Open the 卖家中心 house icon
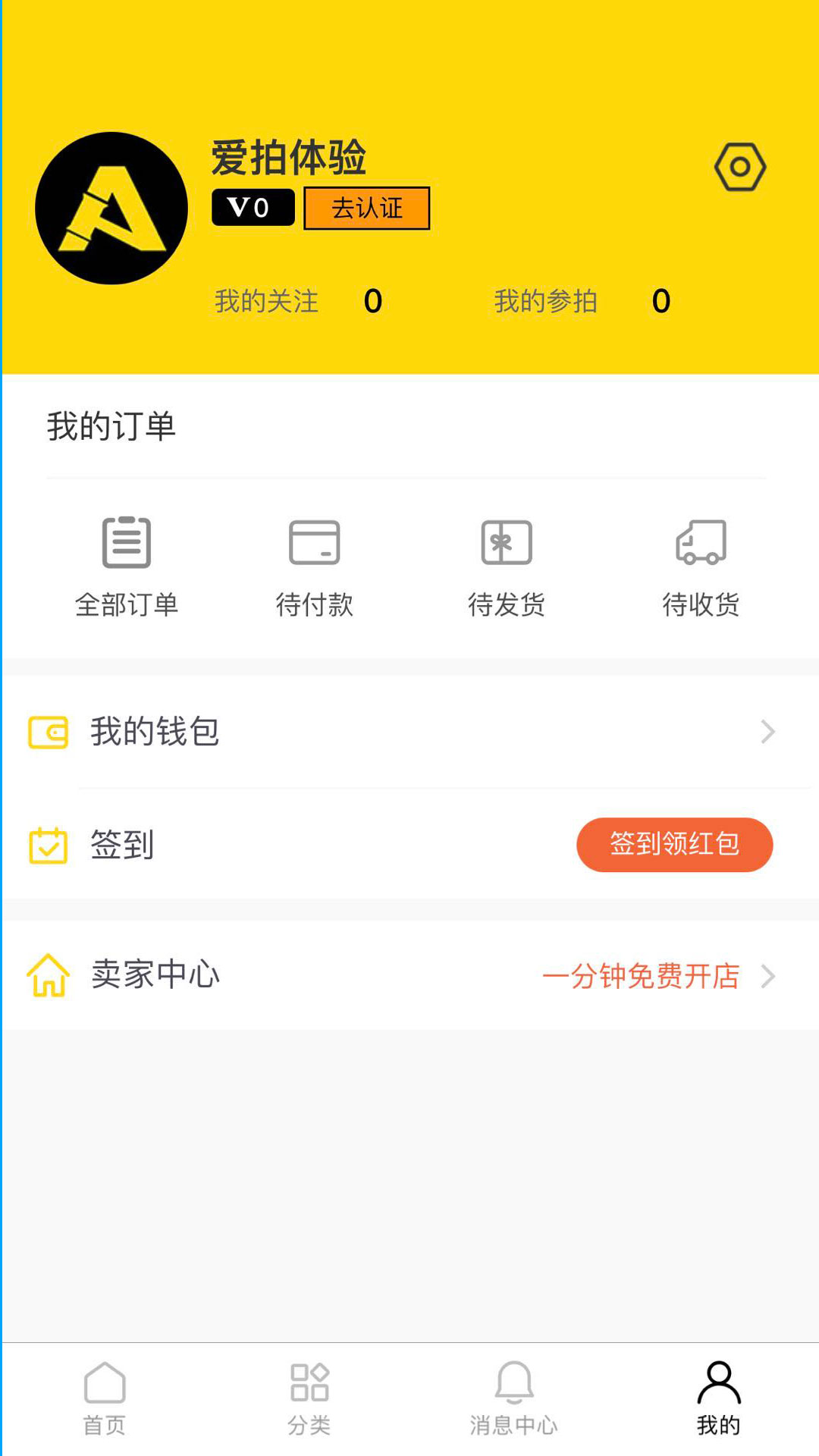This screenshot has height=1456, width=819. [48, 977]
